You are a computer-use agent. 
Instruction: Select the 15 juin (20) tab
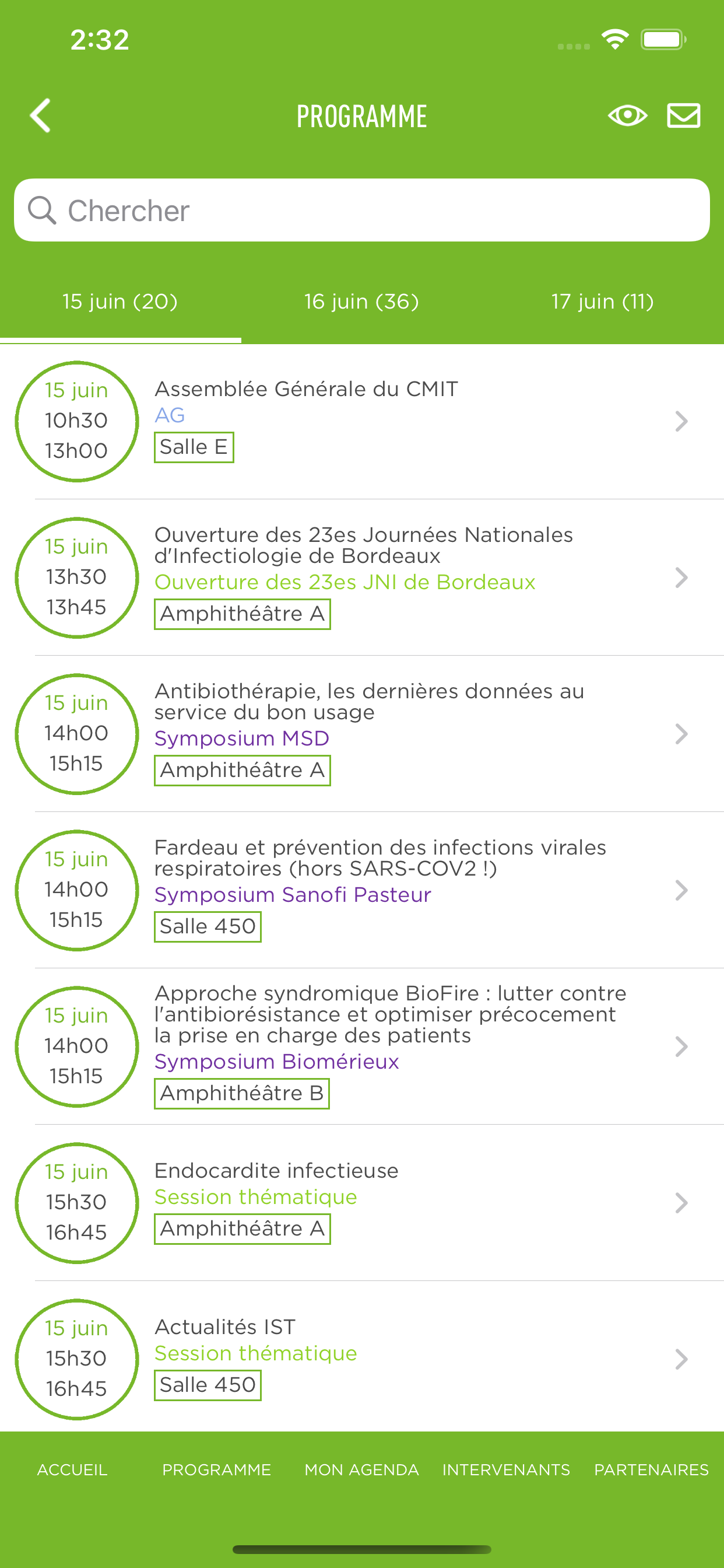click(x=121, y=302)
